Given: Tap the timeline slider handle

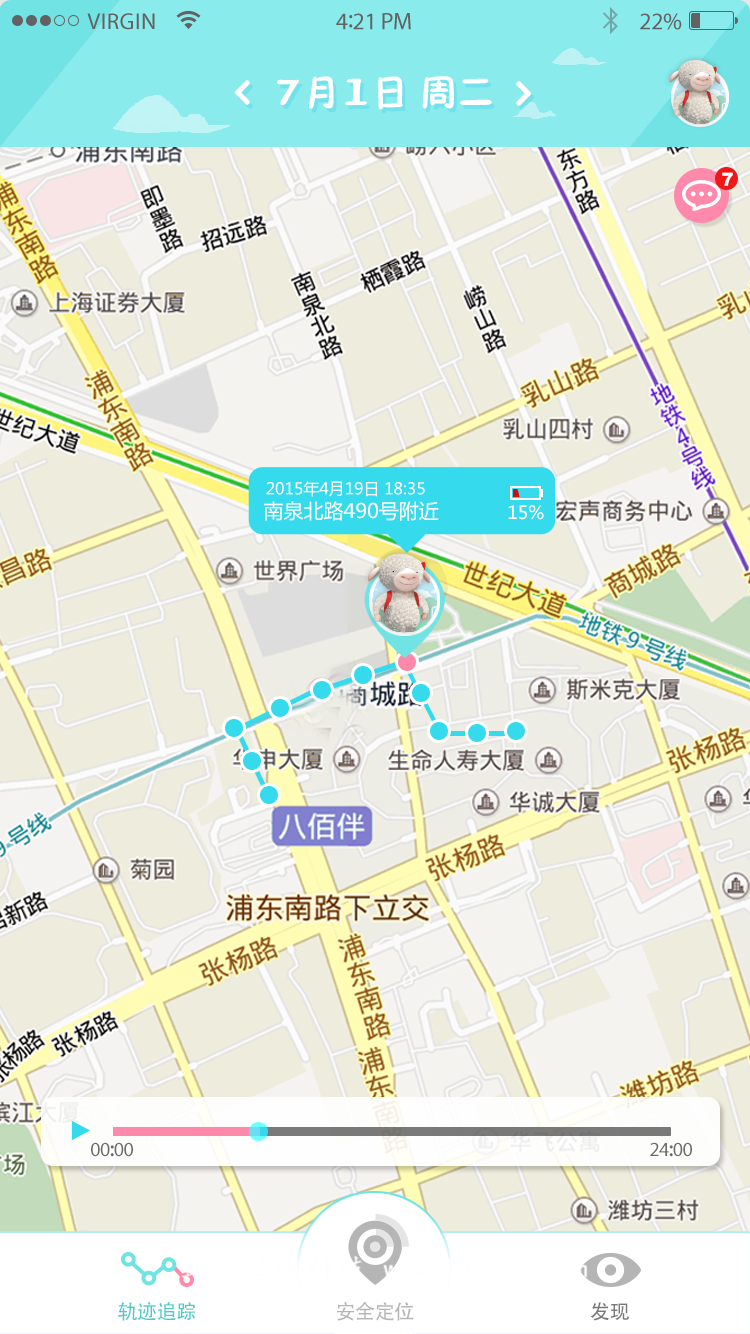Looking at the screenshot, I should (x=258, y=1131).
